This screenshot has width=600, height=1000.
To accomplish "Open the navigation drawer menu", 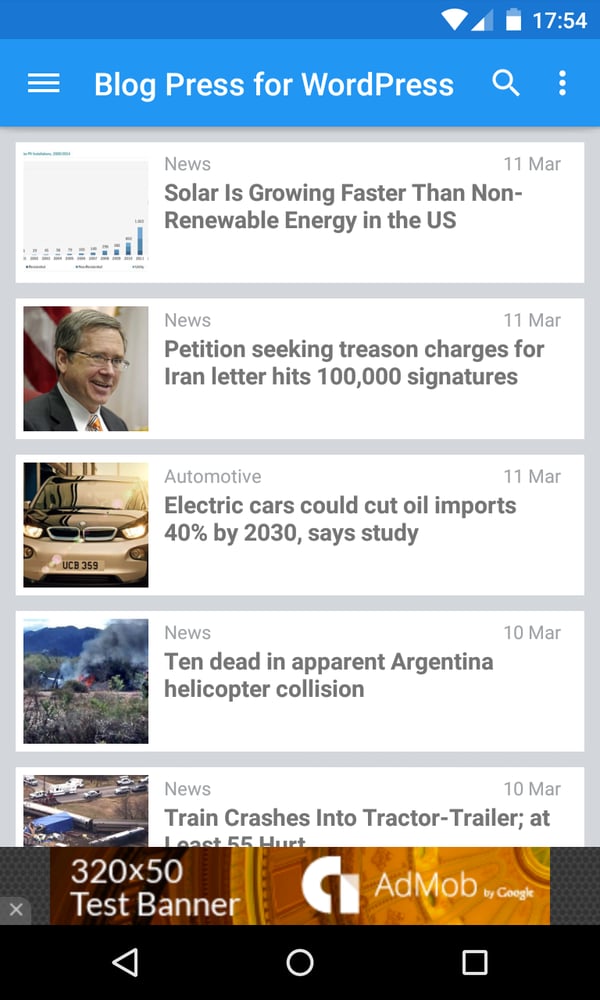I will (44, 84).
